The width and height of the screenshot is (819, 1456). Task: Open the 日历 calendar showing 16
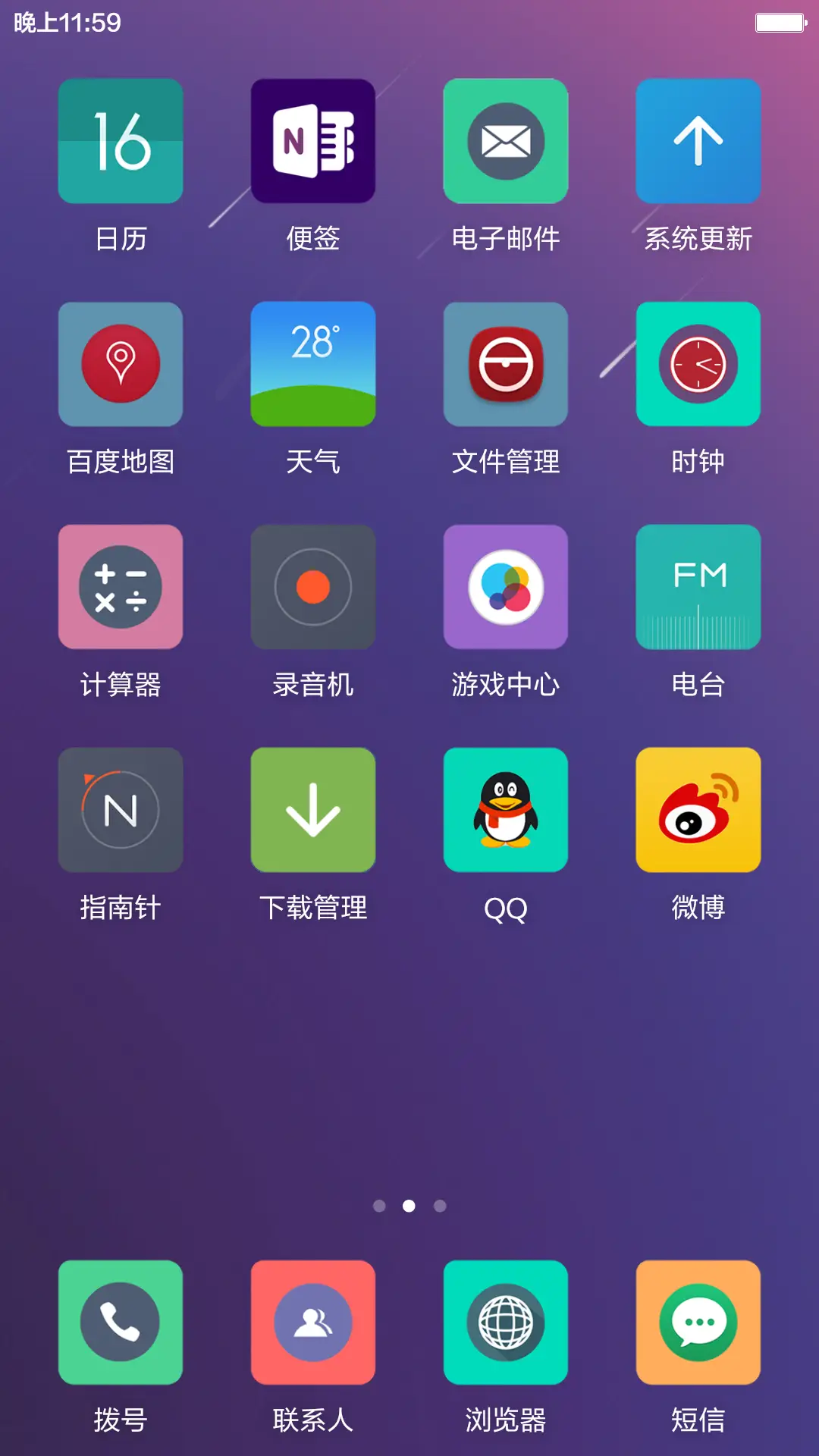(120, 141)
